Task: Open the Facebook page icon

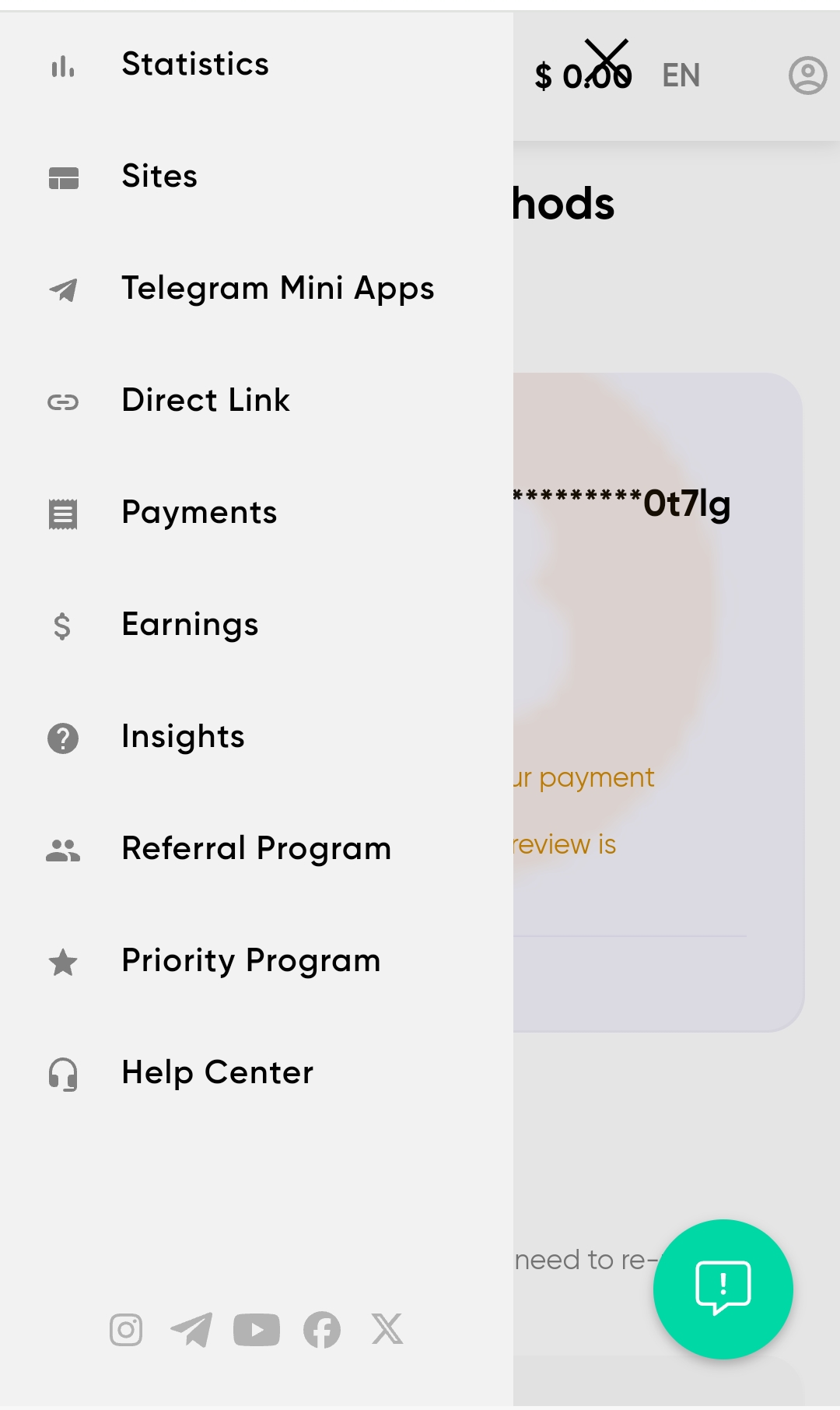Action: (322, 1330)
